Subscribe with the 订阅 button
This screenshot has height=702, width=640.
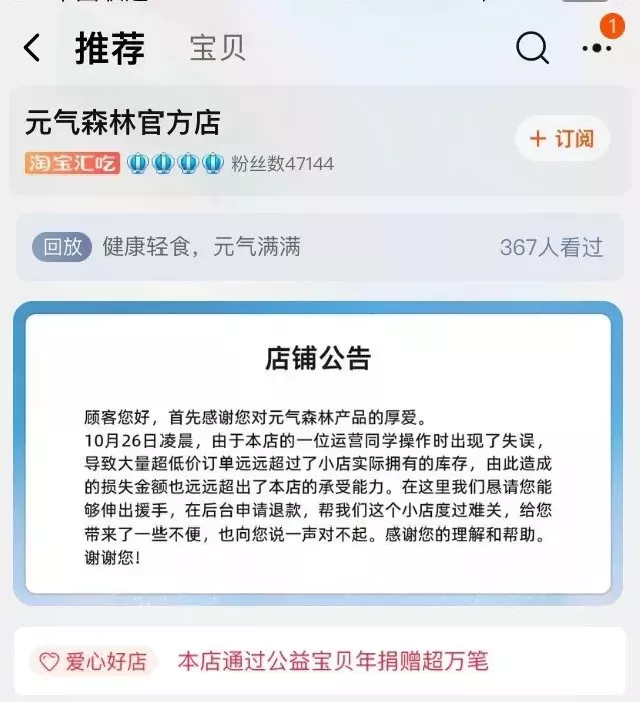coord(561,139)
